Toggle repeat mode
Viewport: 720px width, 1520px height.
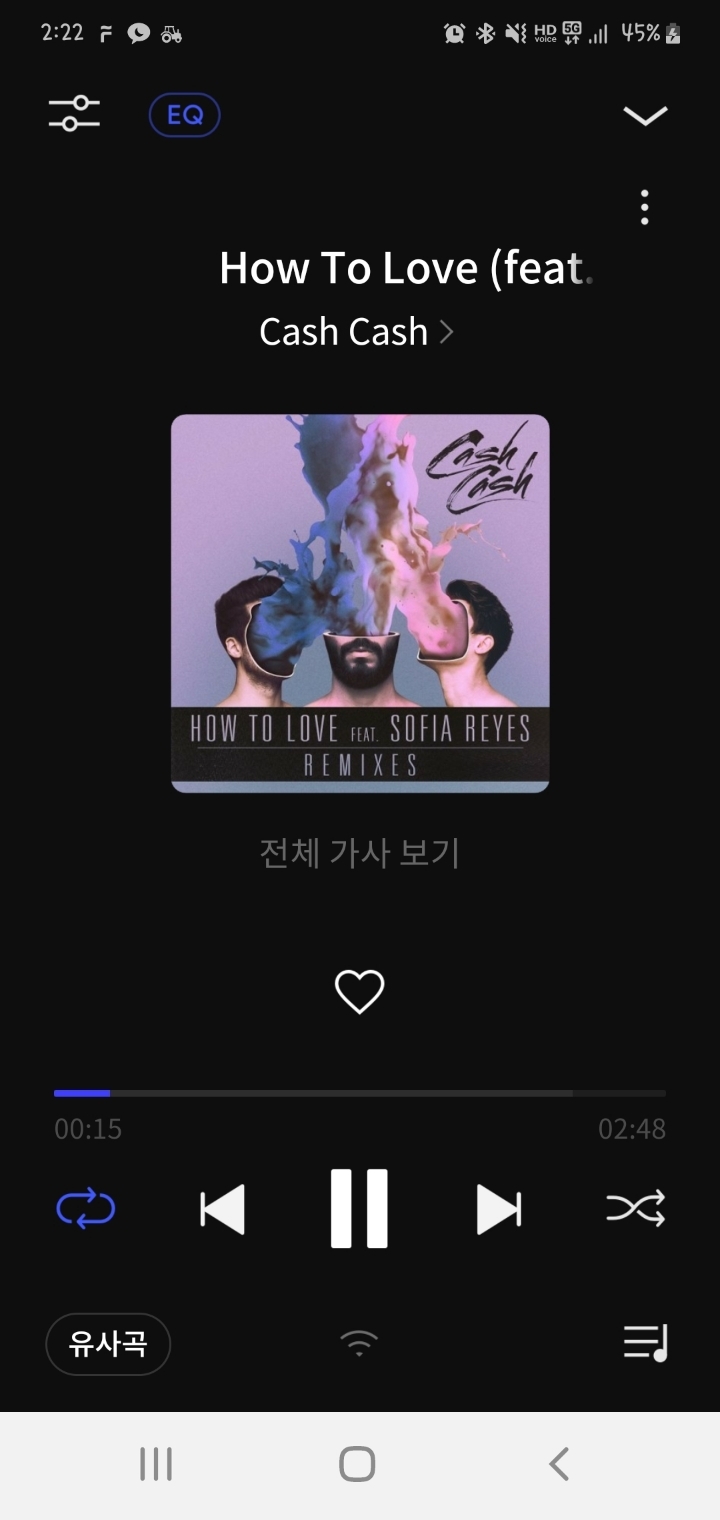coord(86,1209)
